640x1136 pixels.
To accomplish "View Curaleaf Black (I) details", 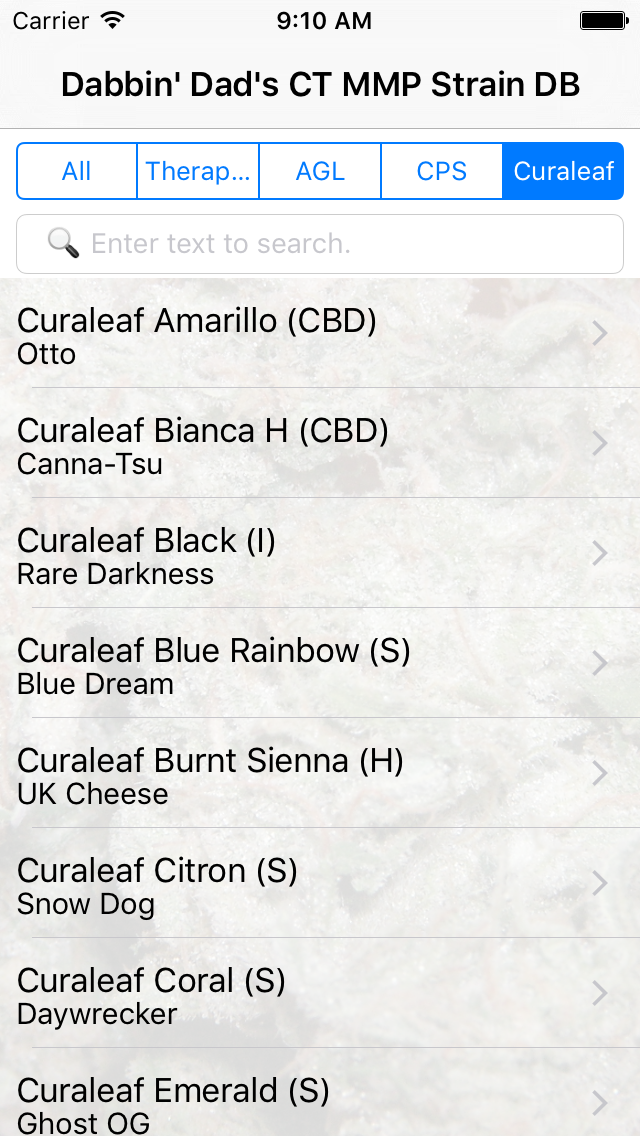I will 320,554.
